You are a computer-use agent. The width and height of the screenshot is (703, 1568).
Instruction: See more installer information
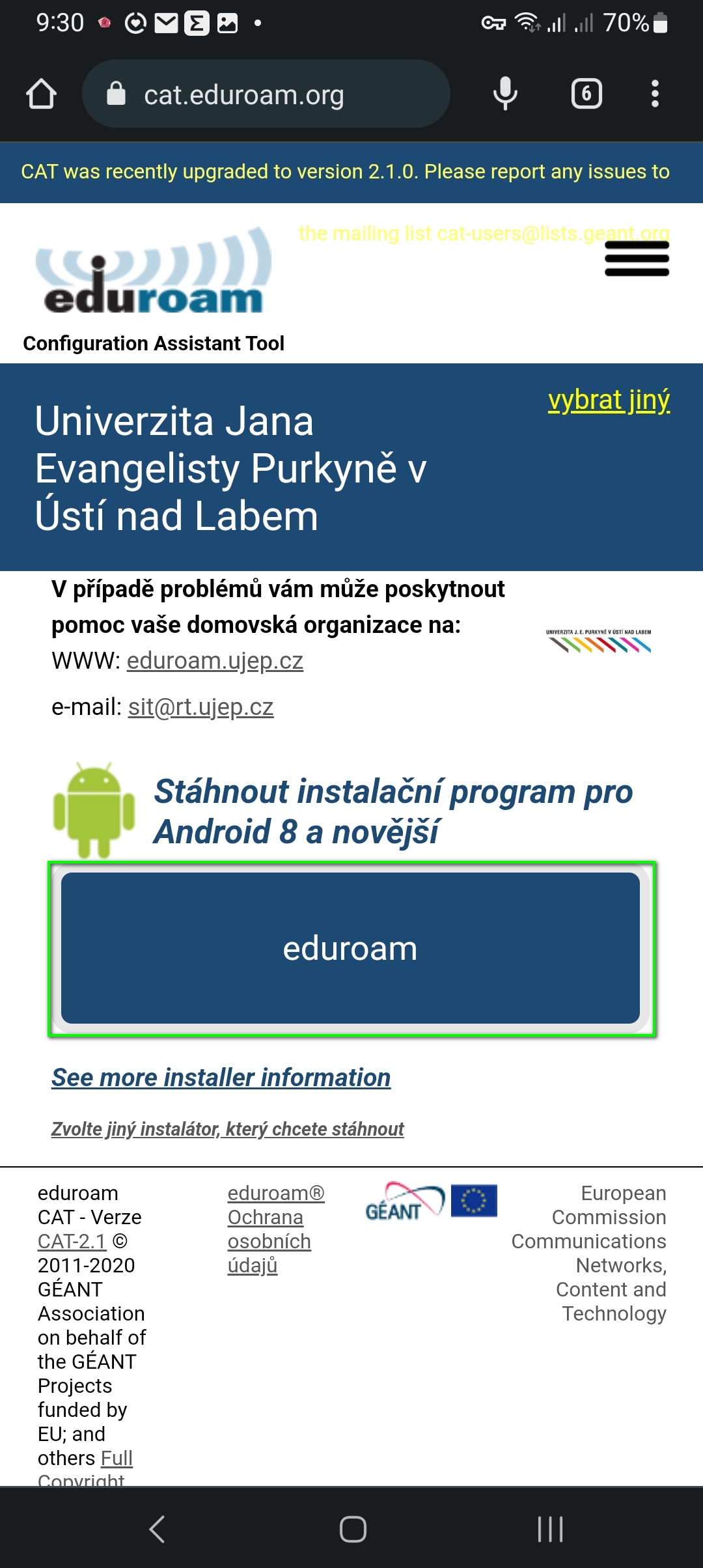click(x=221, y=1078)
